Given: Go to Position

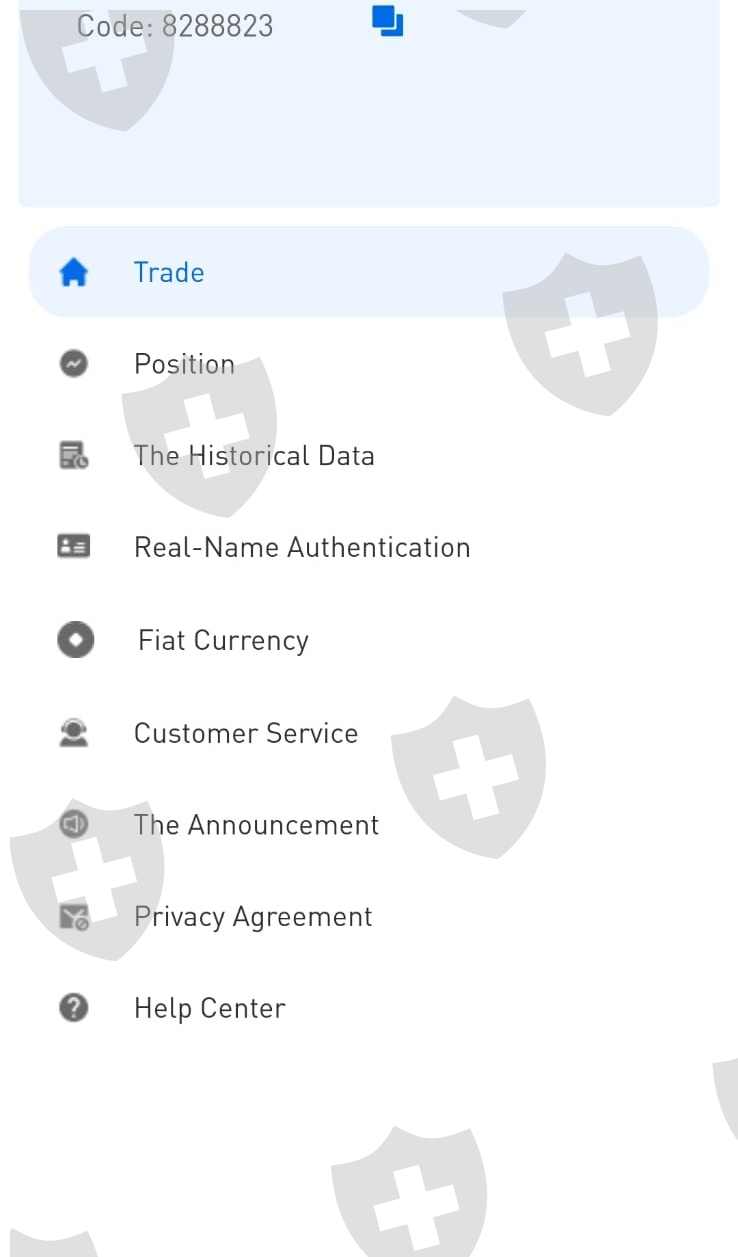Looking at the screenshot, I should (369, 364).
